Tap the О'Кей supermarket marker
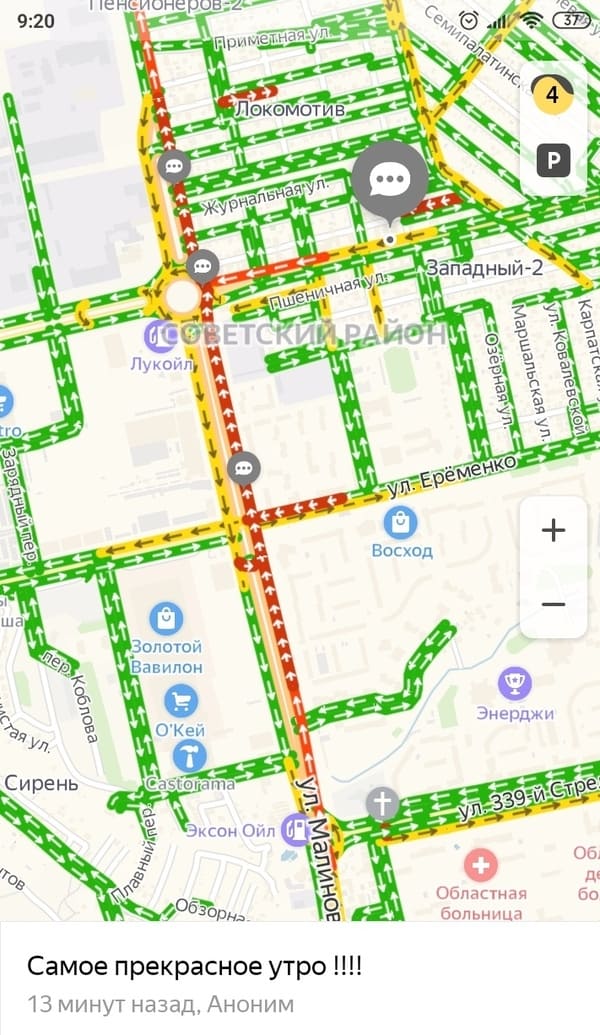600x1035 pixels. click(181, 701)
